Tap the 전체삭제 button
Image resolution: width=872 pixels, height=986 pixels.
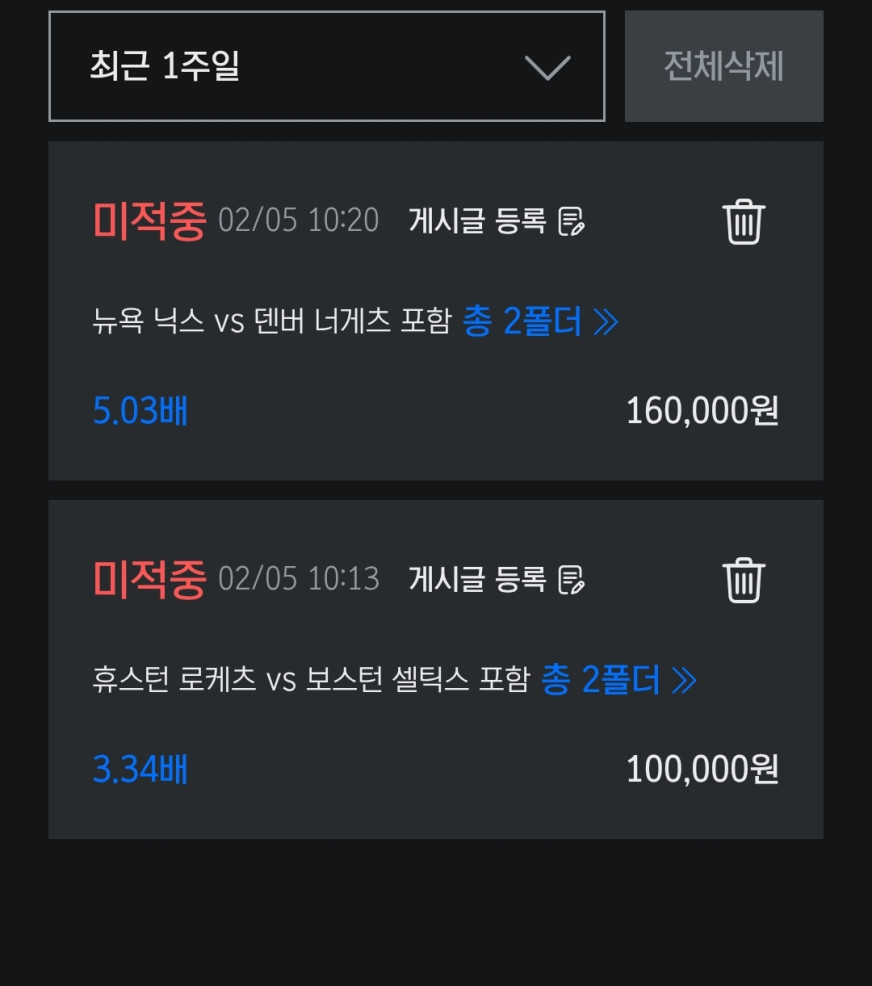(724, 67)
